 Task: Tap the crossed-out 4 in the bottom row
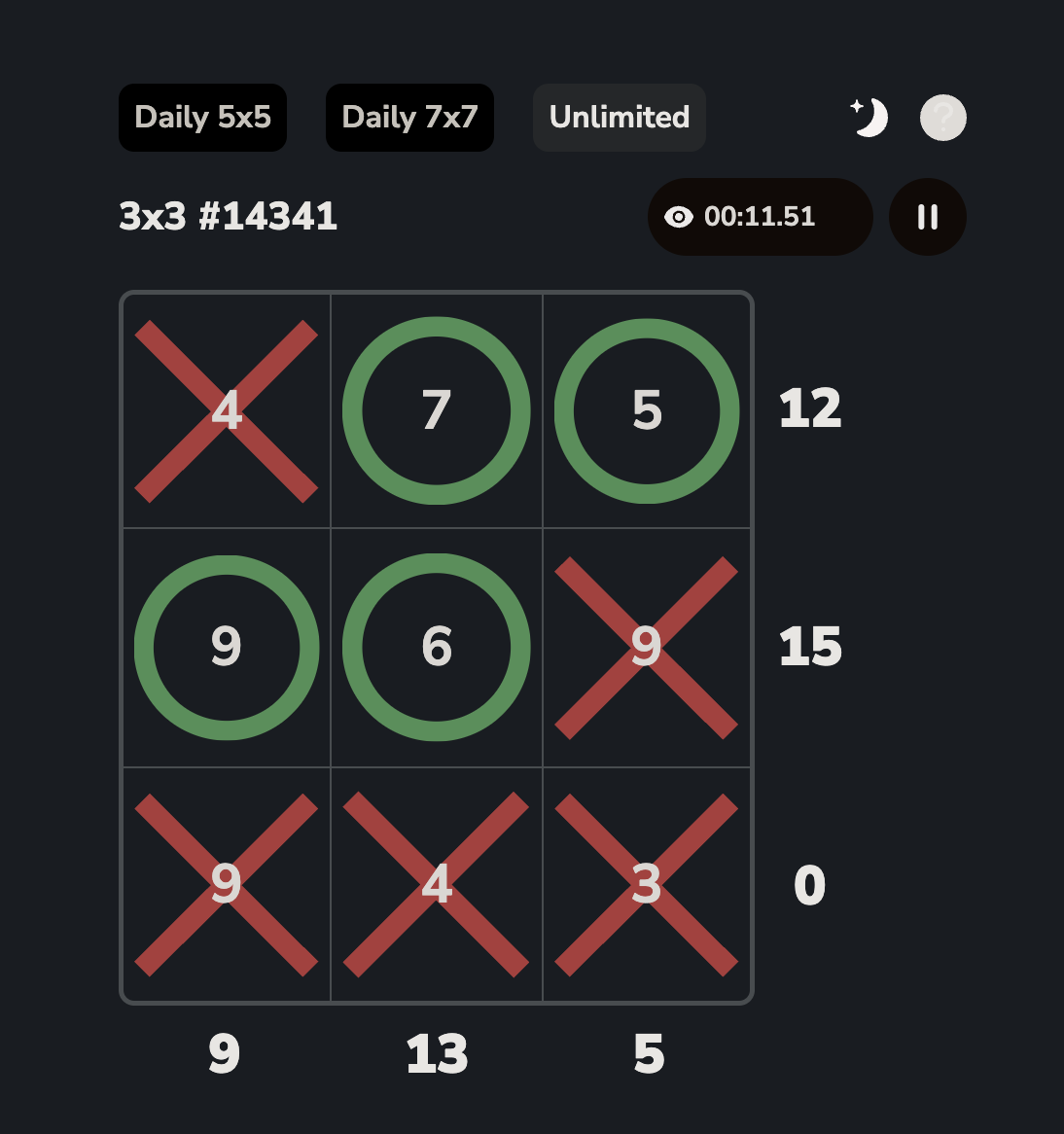[x=437, y=884]
